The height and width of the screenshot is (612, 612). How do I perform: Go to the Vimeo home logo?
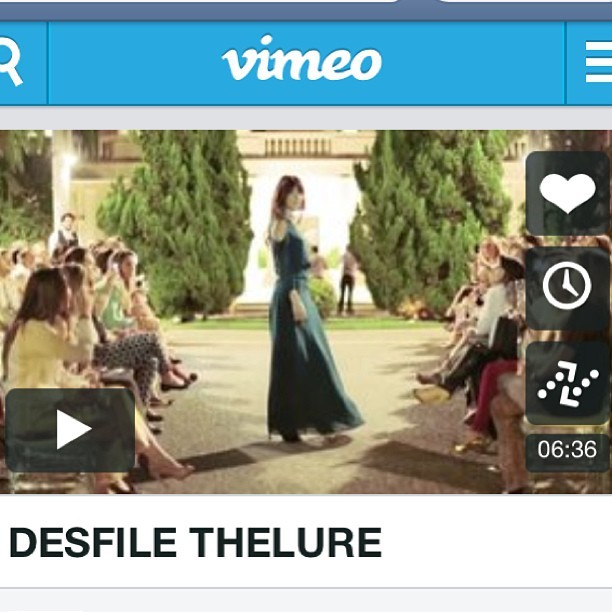302,59
